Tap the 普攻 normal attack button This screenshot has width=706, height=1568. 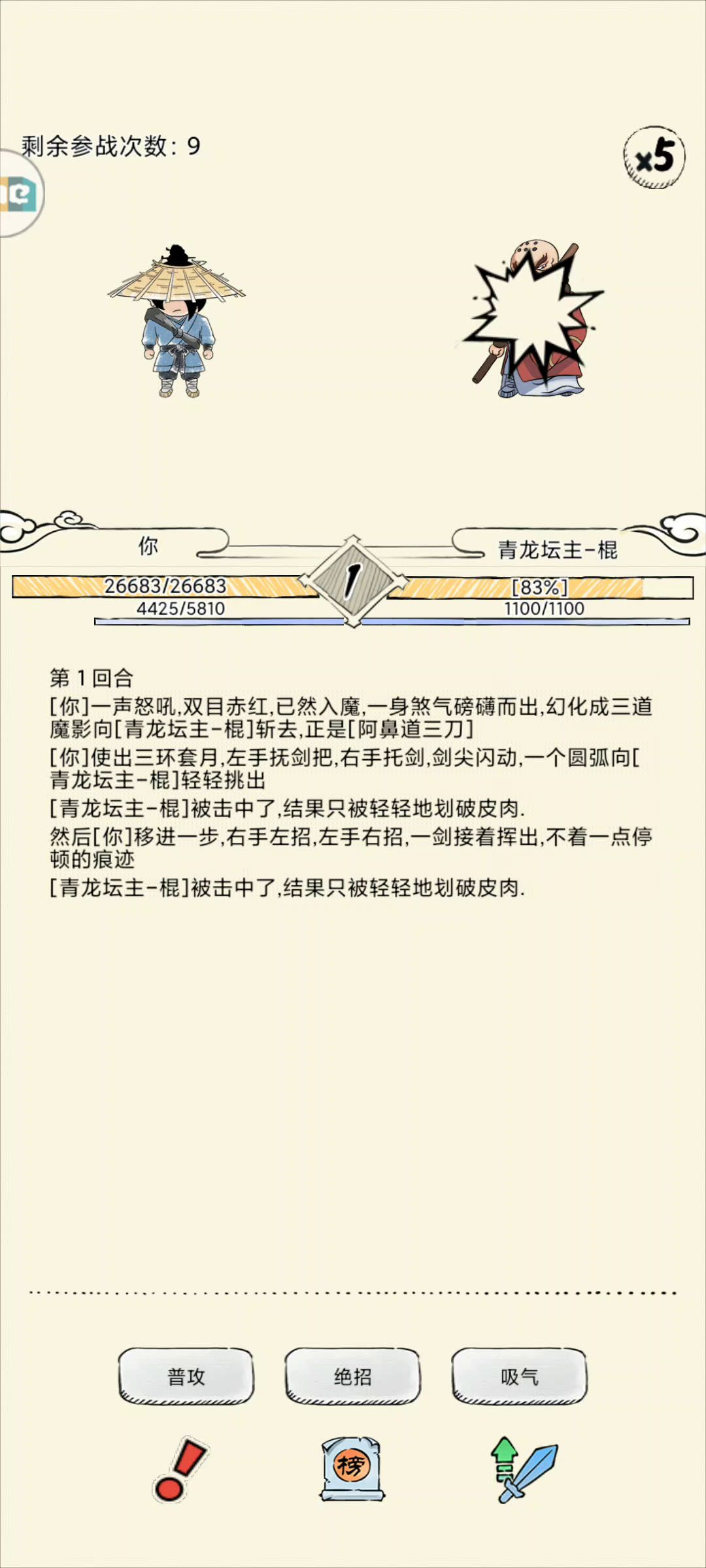pos(186,1376)
